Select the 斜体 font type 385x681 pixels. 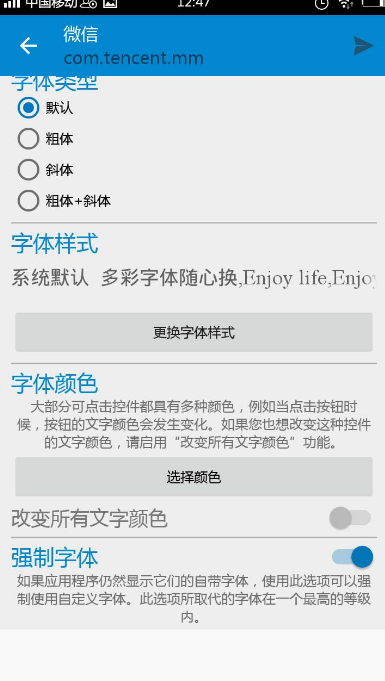tap(46, 170)
